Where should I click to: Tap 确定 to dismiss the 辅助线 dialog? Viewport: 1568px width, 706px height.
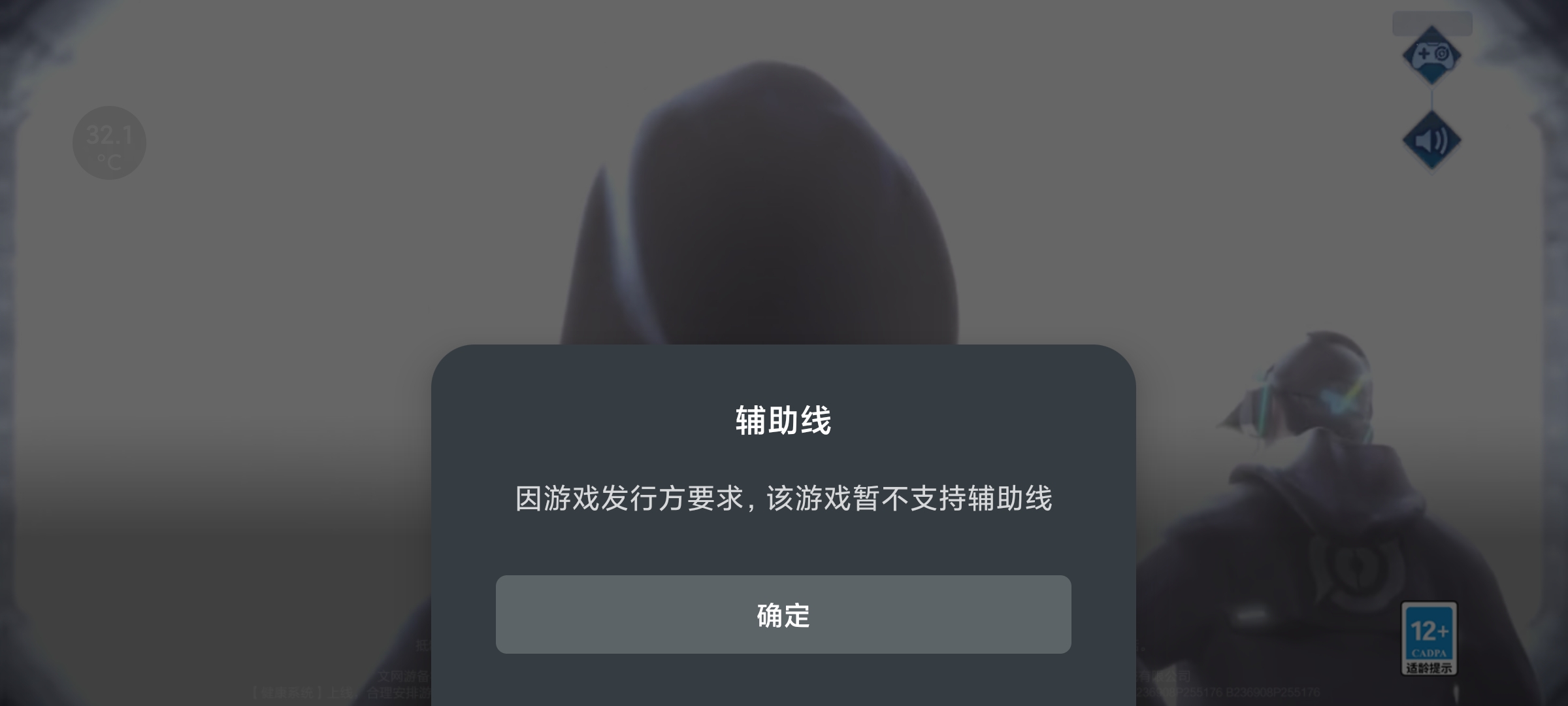pos(783,614)
